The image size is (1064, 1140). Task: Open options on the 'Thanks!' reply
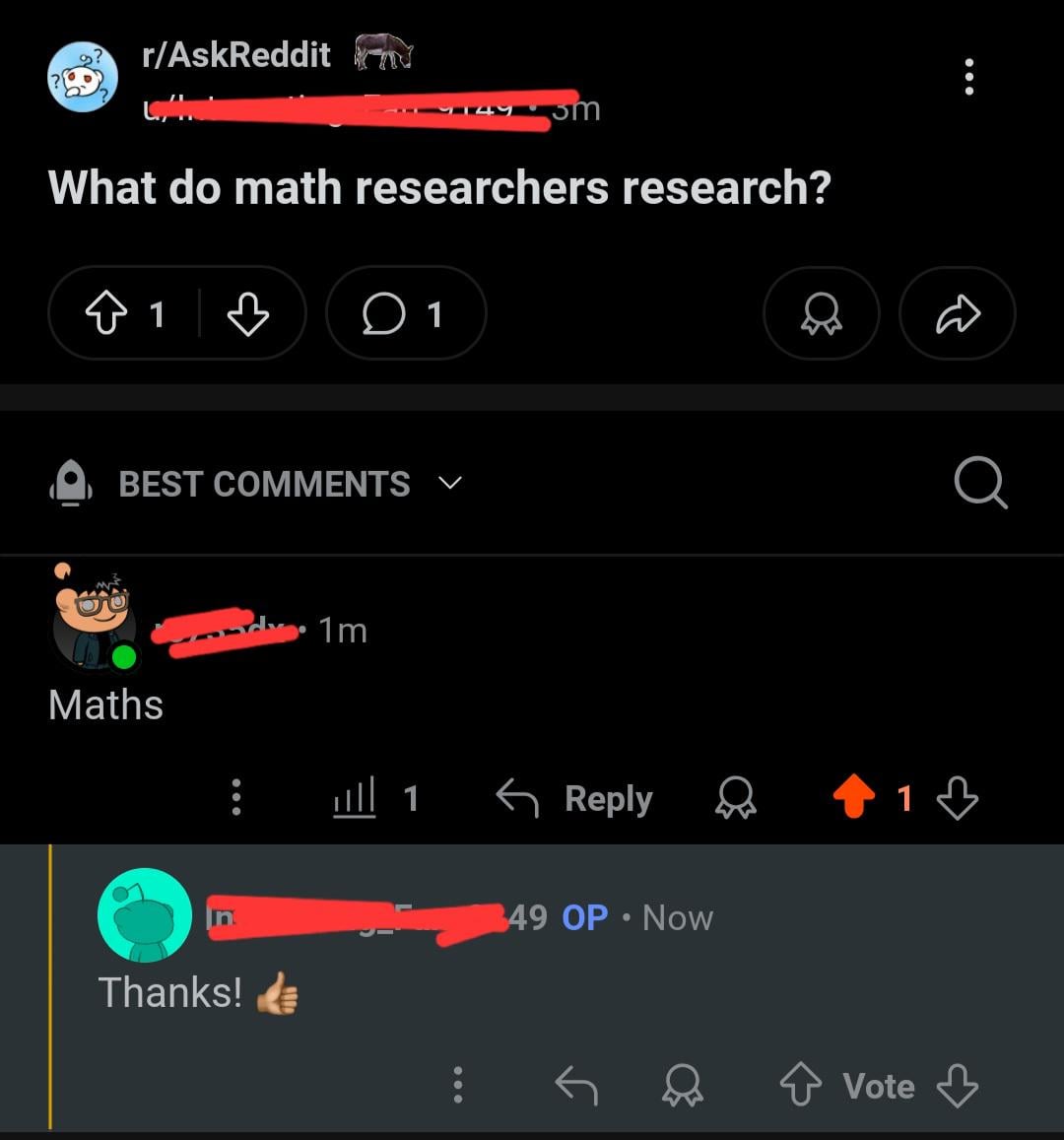pos(457,1086)
